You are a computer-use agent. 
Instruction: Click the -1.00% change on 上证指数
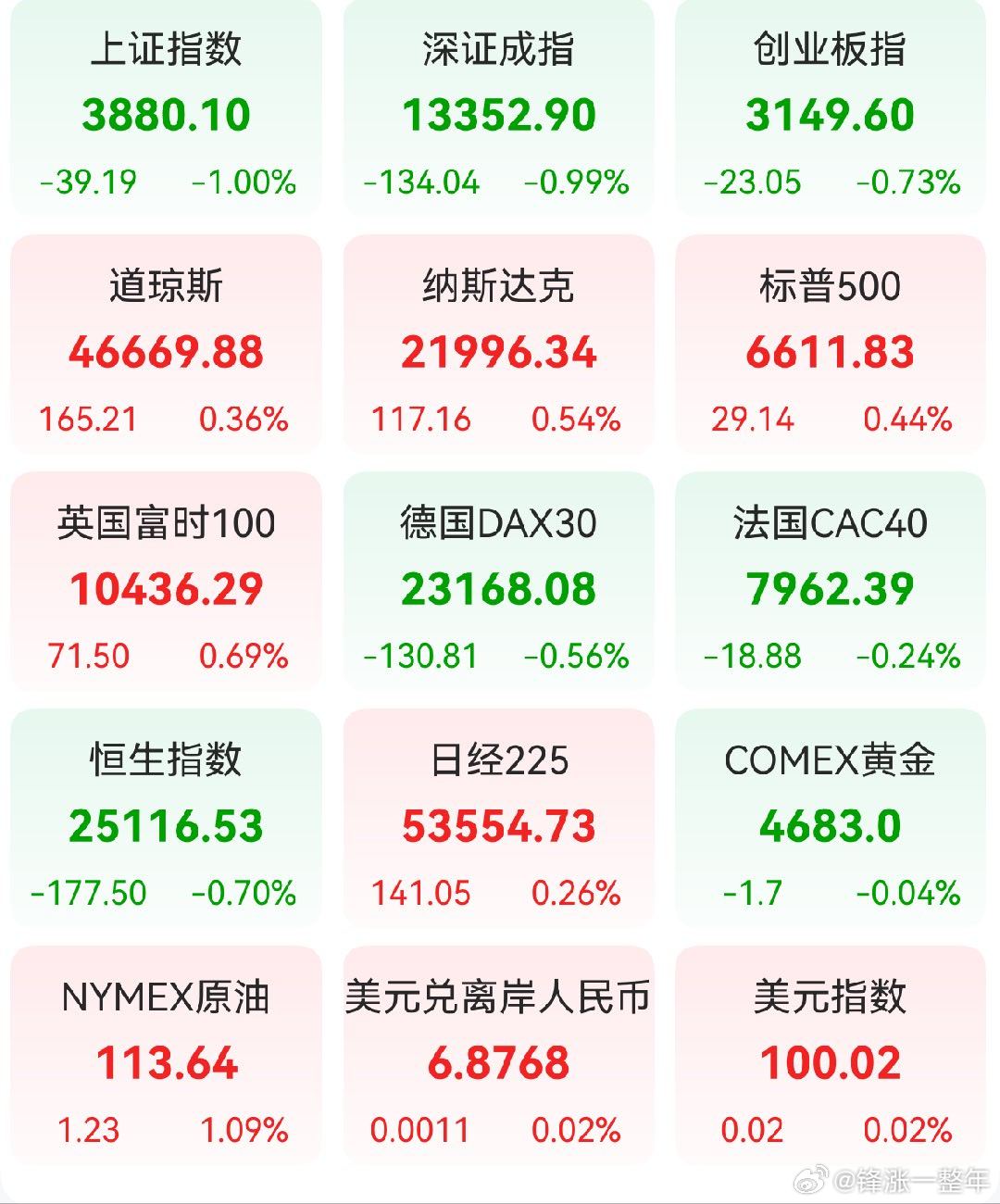point(244,183)
